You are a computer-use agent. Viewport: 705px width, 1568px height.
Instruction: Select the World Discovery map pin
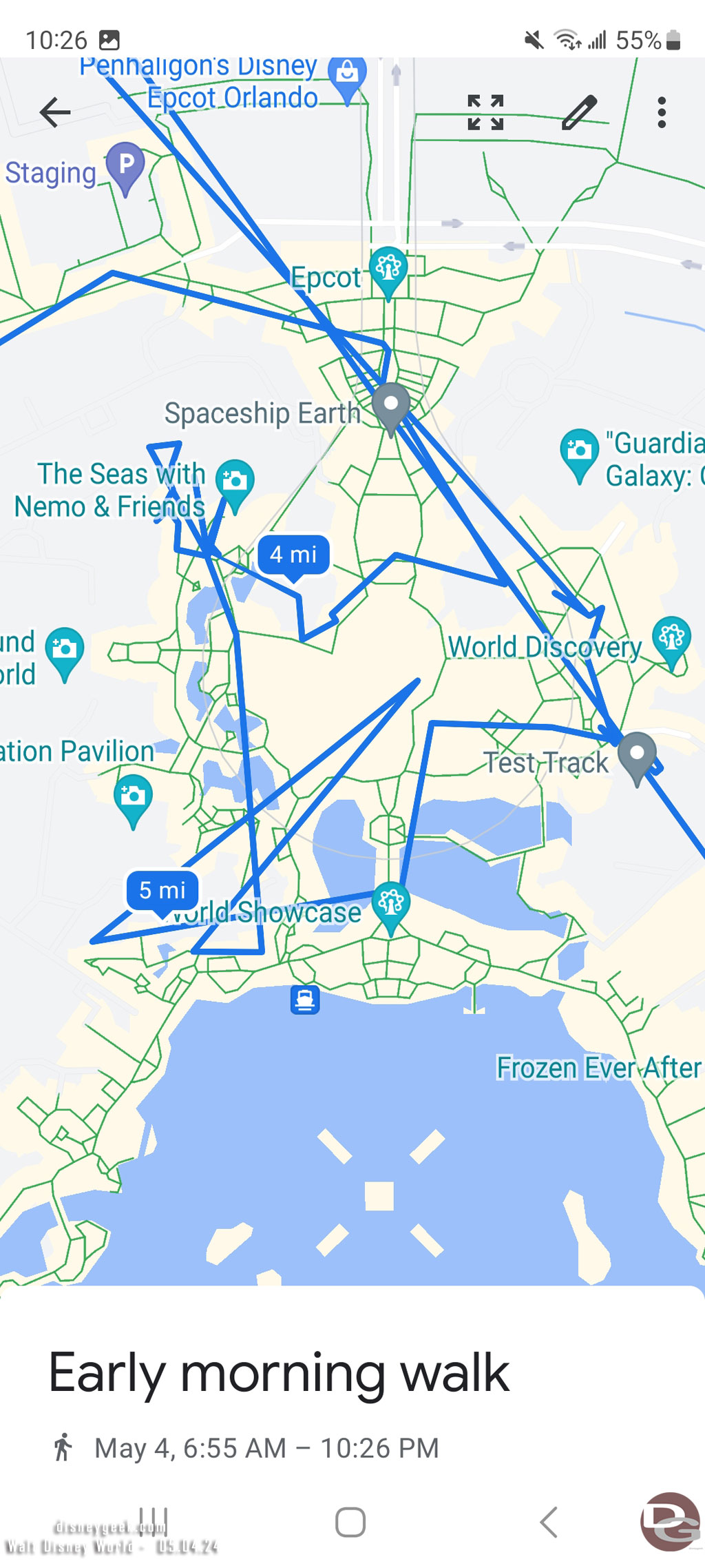coord(671,639)
